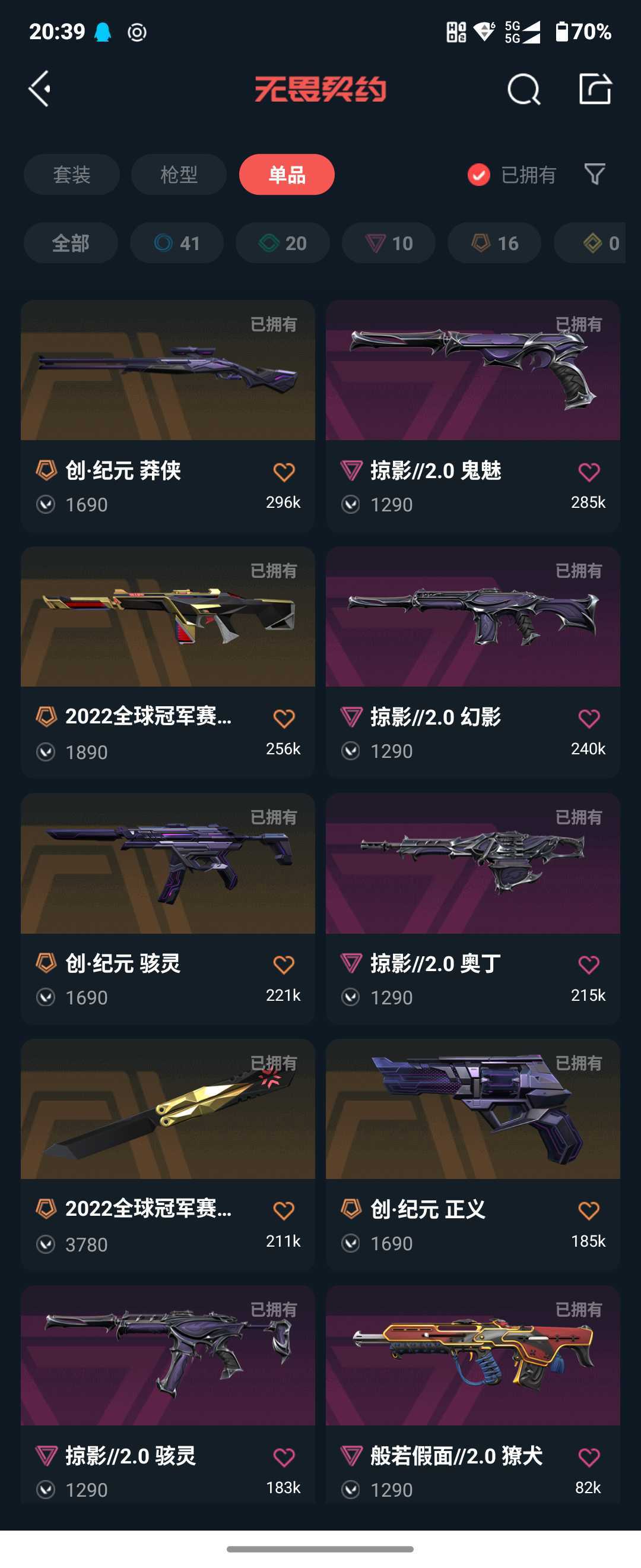Open the search icon in the header
This screenshot has height=1568, width=641.
pos(523,90)
